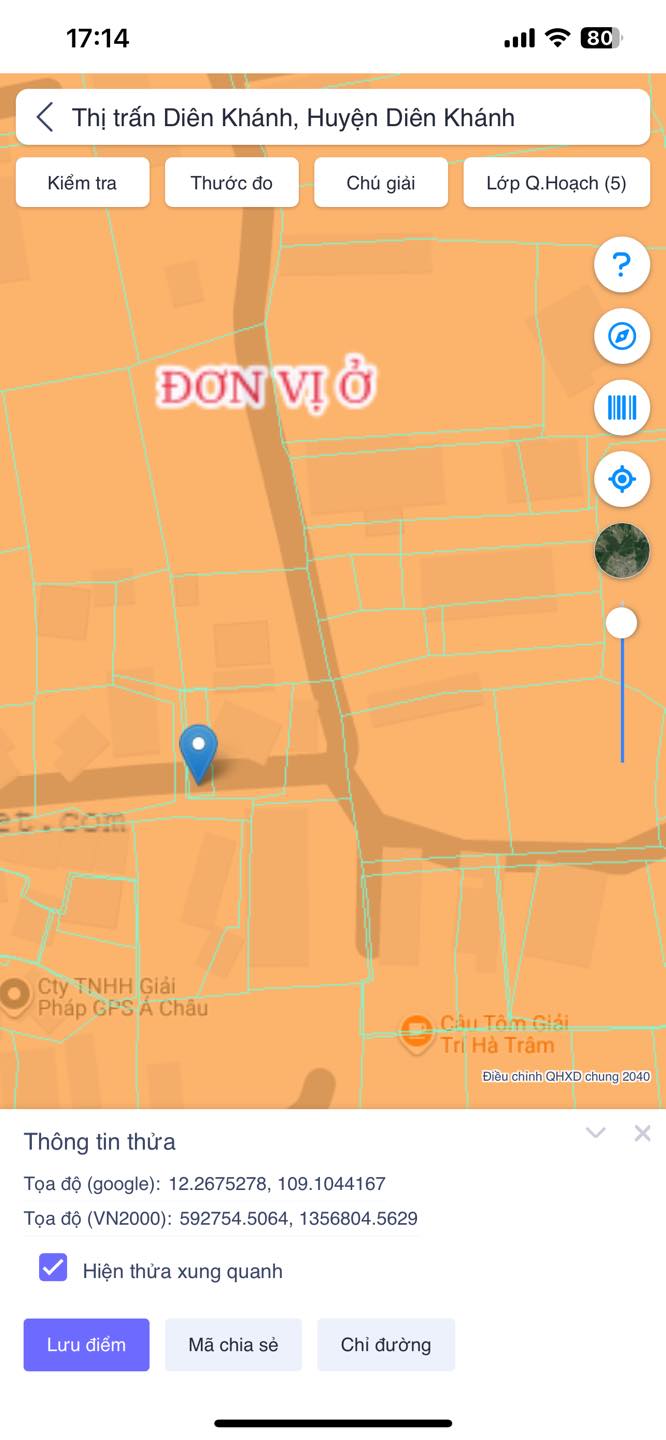Go back with the arrow beside Thị trấn Diên Khánh

45,117
